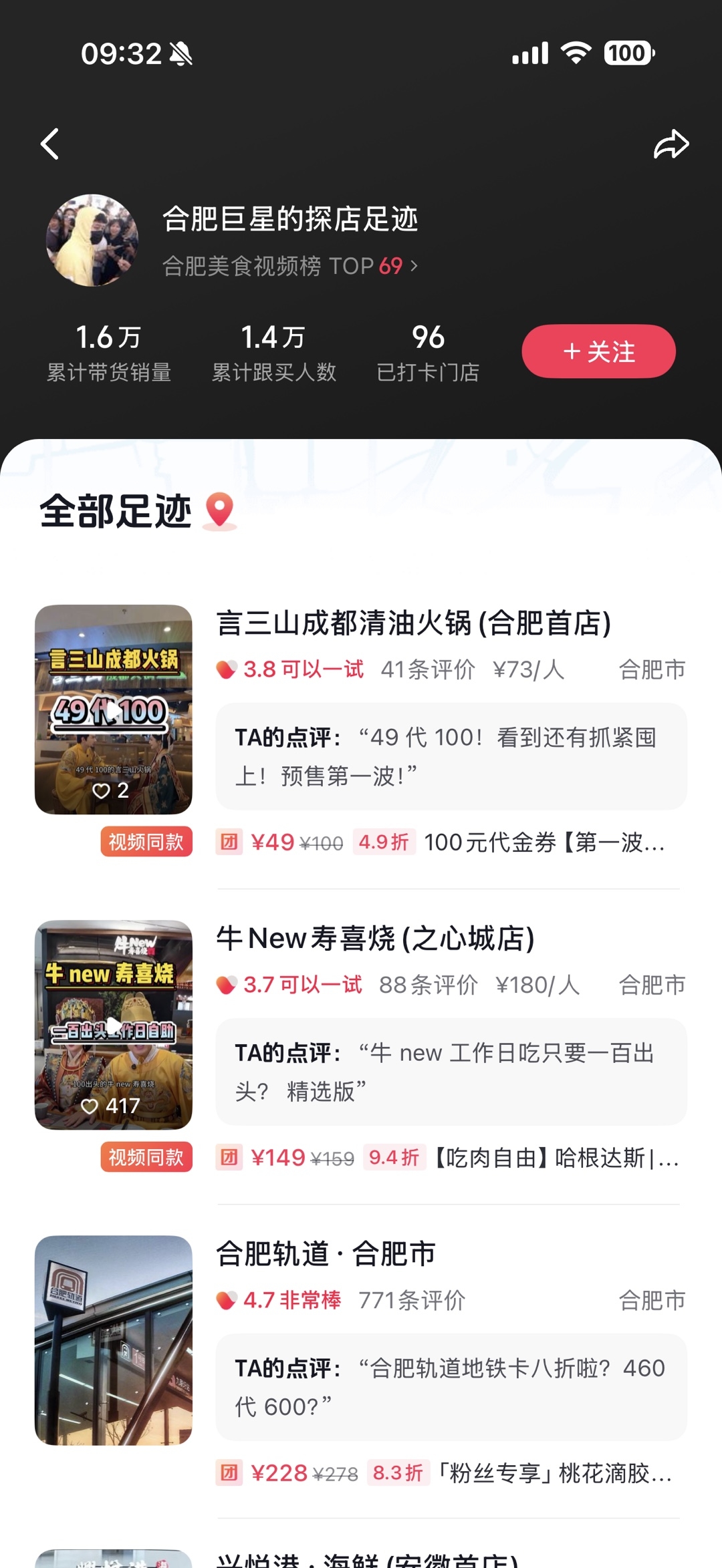This screenshot has width=722, height=1568.
Task: Go back using the top-left arrow
Action: pyautogui.click(x=50, y=144)
